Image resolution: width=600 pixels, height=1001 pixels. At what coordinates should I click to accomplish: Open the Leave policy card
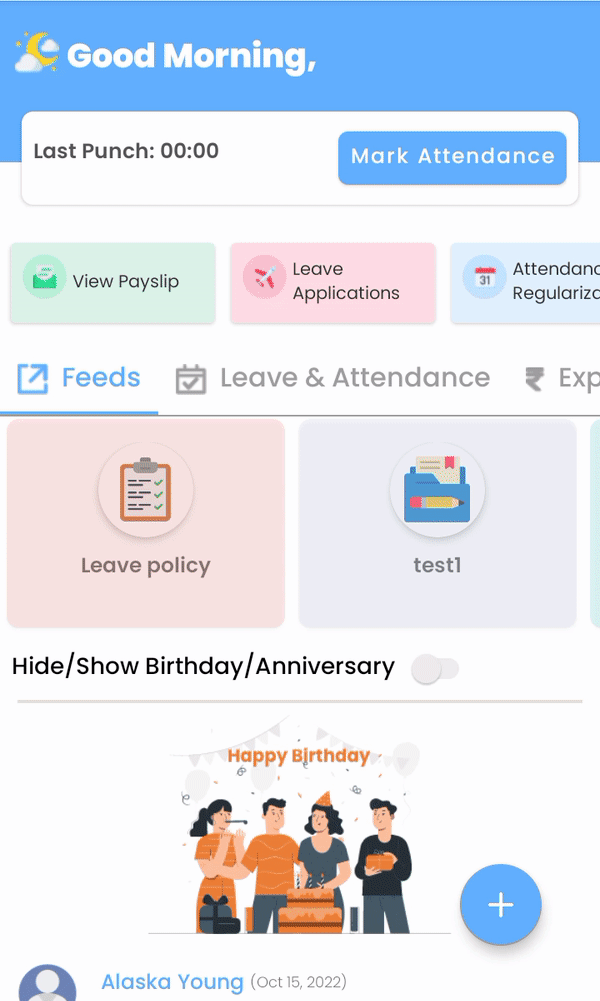146,523
